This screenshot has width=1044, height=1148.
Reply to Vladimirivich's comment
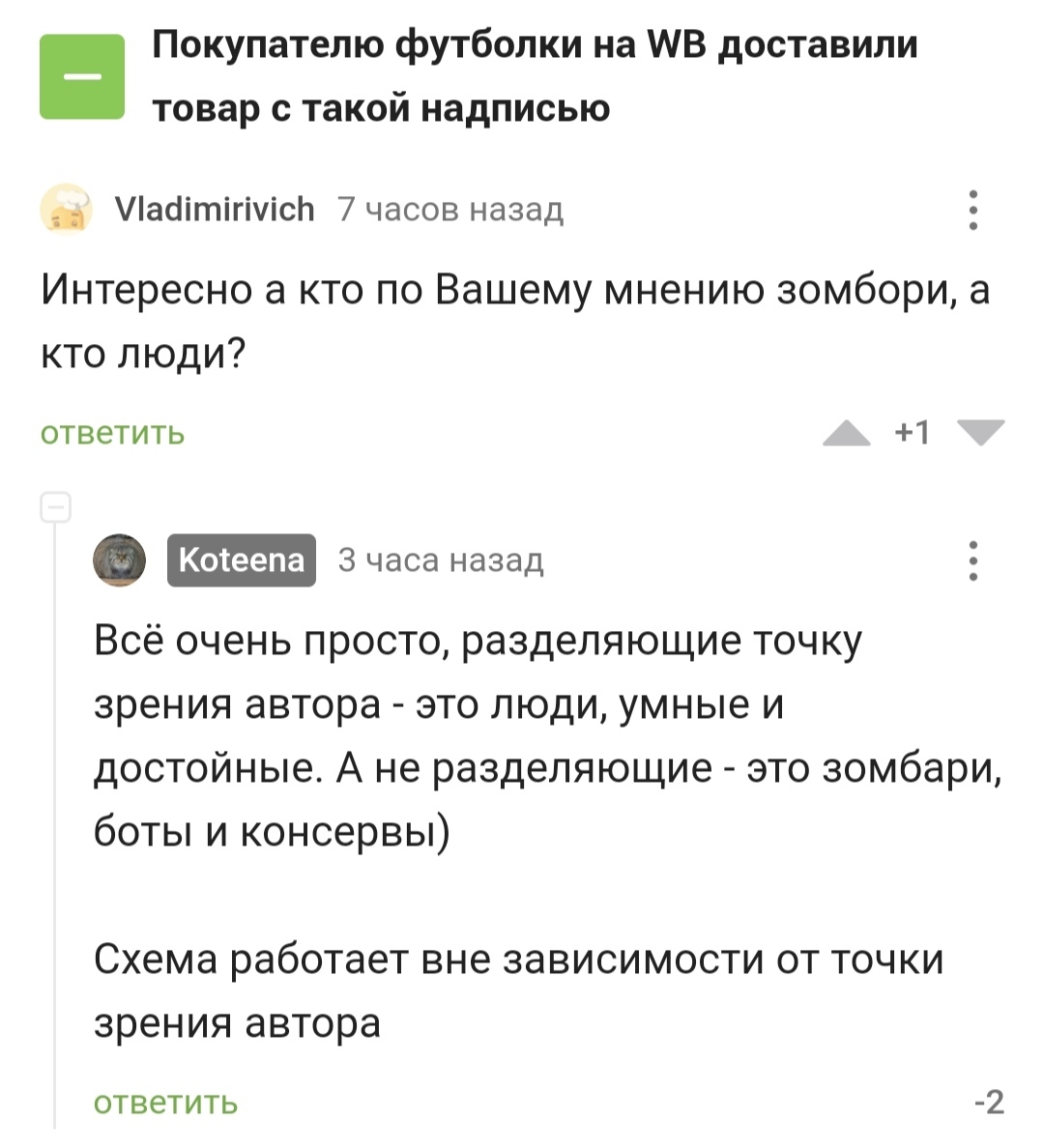coord(112,433)
